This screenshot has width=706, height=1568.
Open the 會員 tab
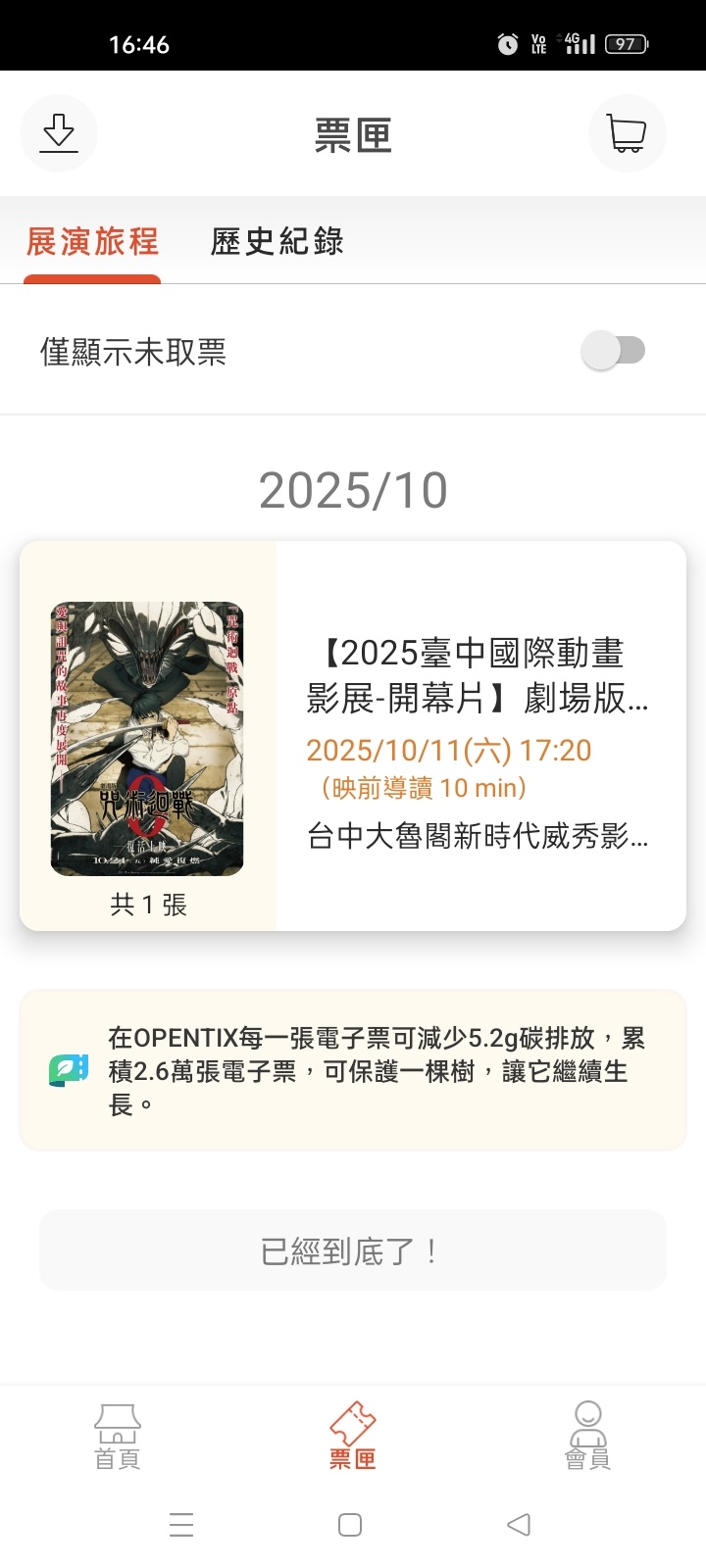pos(587,1436)
